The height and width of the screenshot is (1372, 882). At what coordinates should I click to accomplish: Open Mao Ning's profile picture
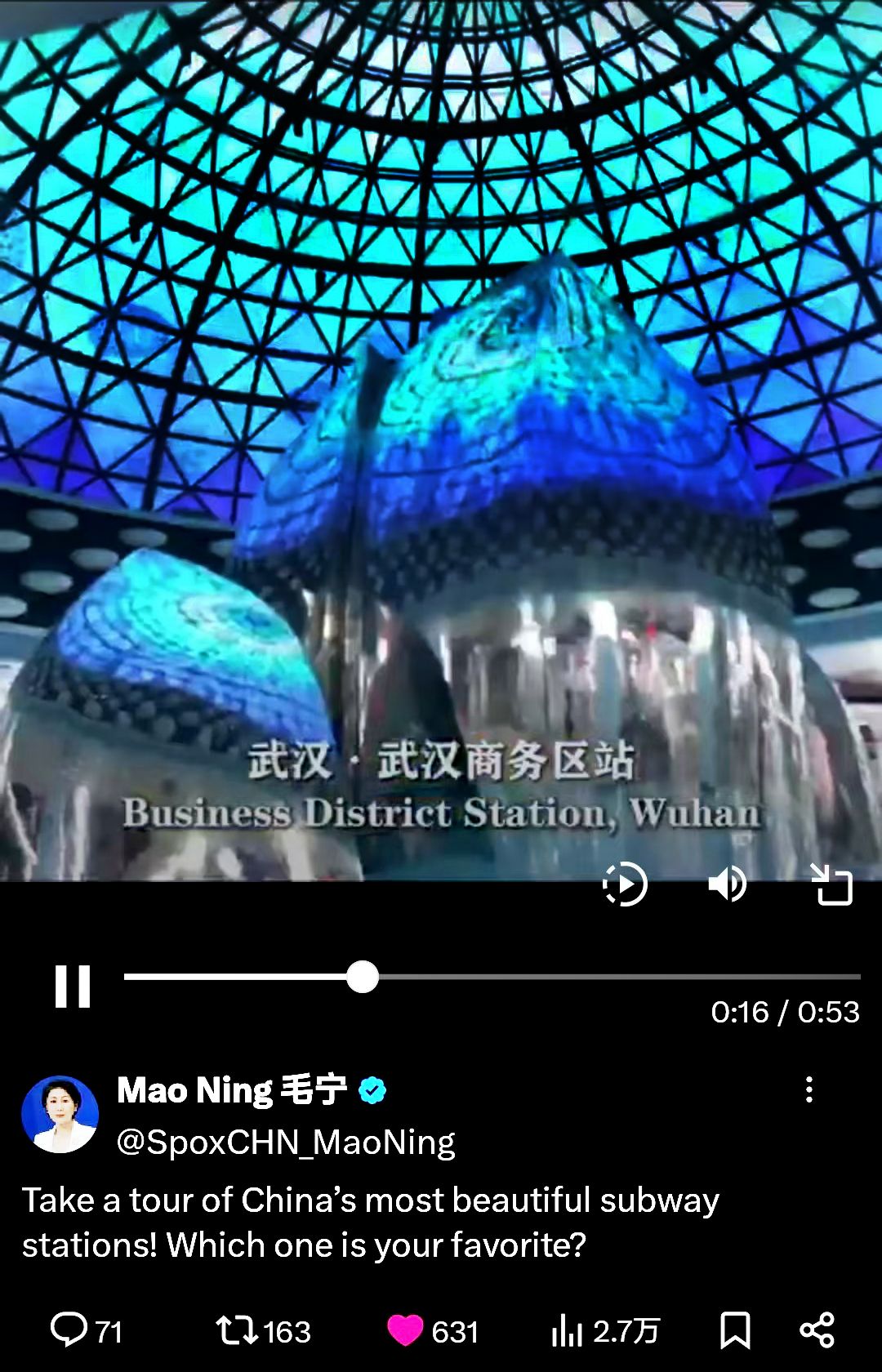[x=60, y=1115]
